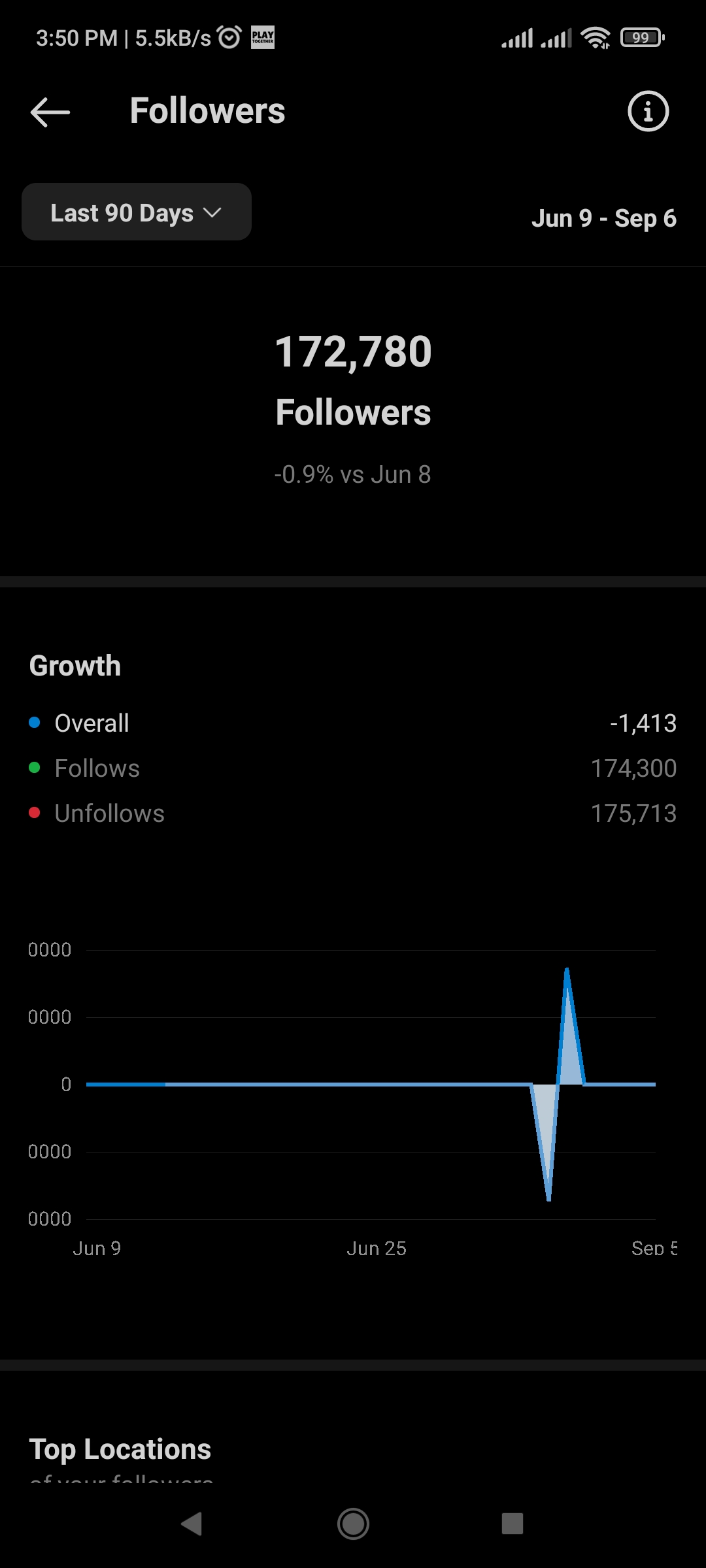Tap the system home button

tap(353, 1524)
